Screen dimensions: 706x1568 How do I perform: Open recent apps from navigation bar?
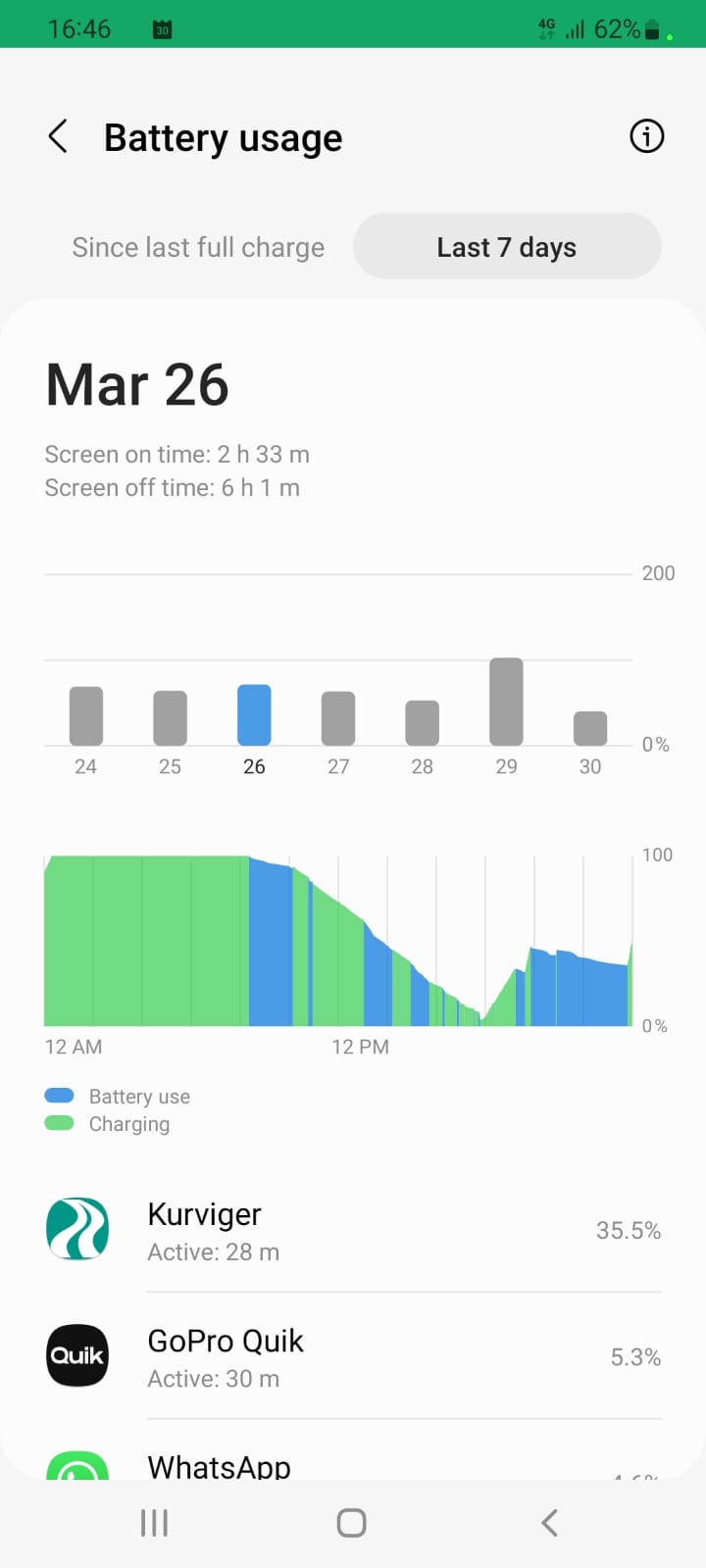155,1523
